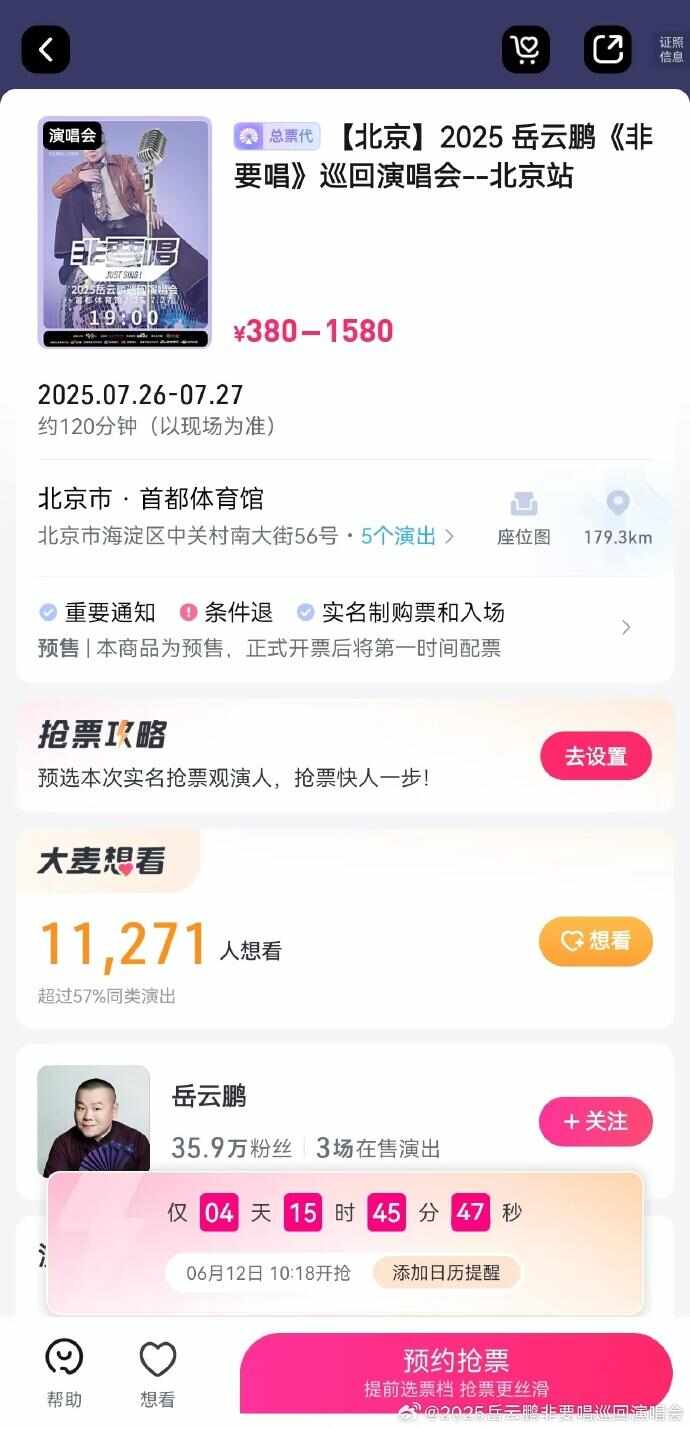Reserve tickets with 预约抢票

point(456,1370)
